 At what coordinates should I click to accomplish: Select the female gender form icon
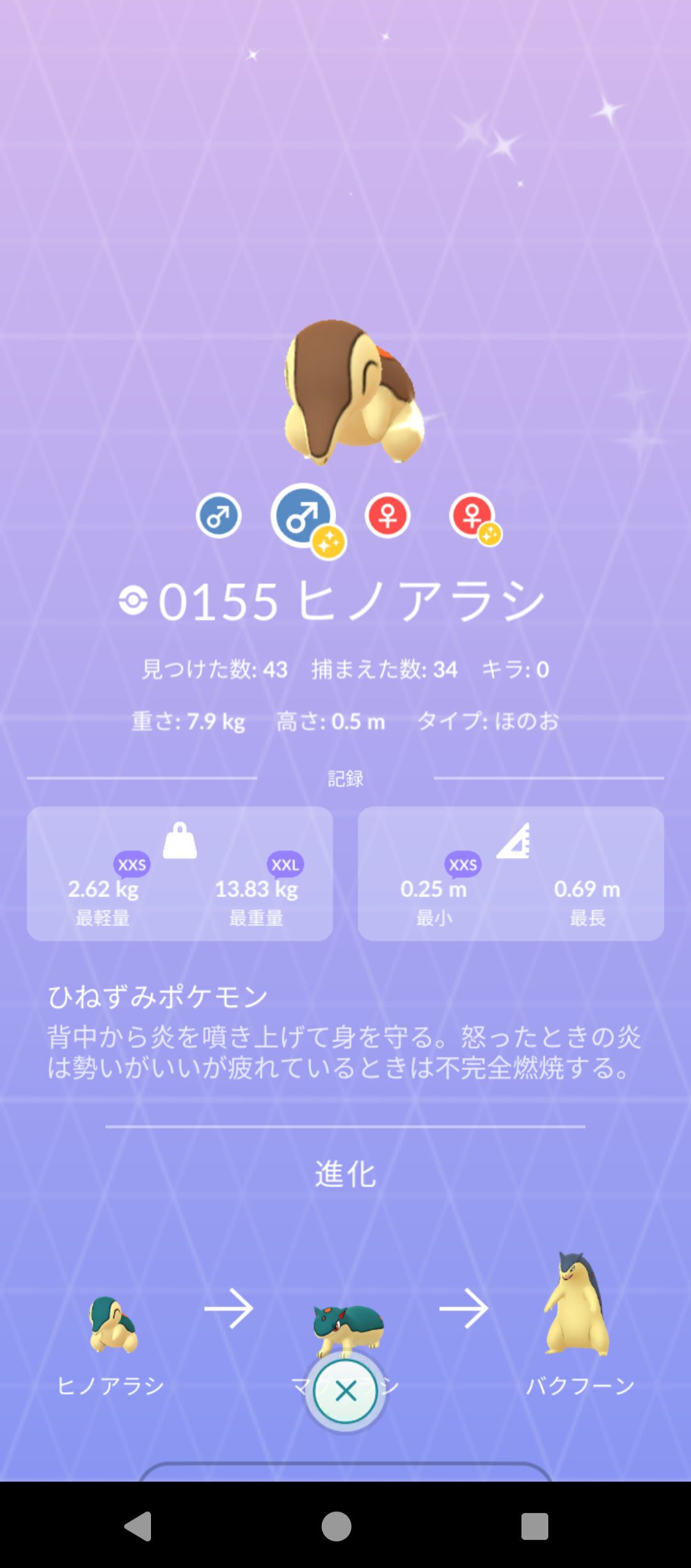click(389, 514)
